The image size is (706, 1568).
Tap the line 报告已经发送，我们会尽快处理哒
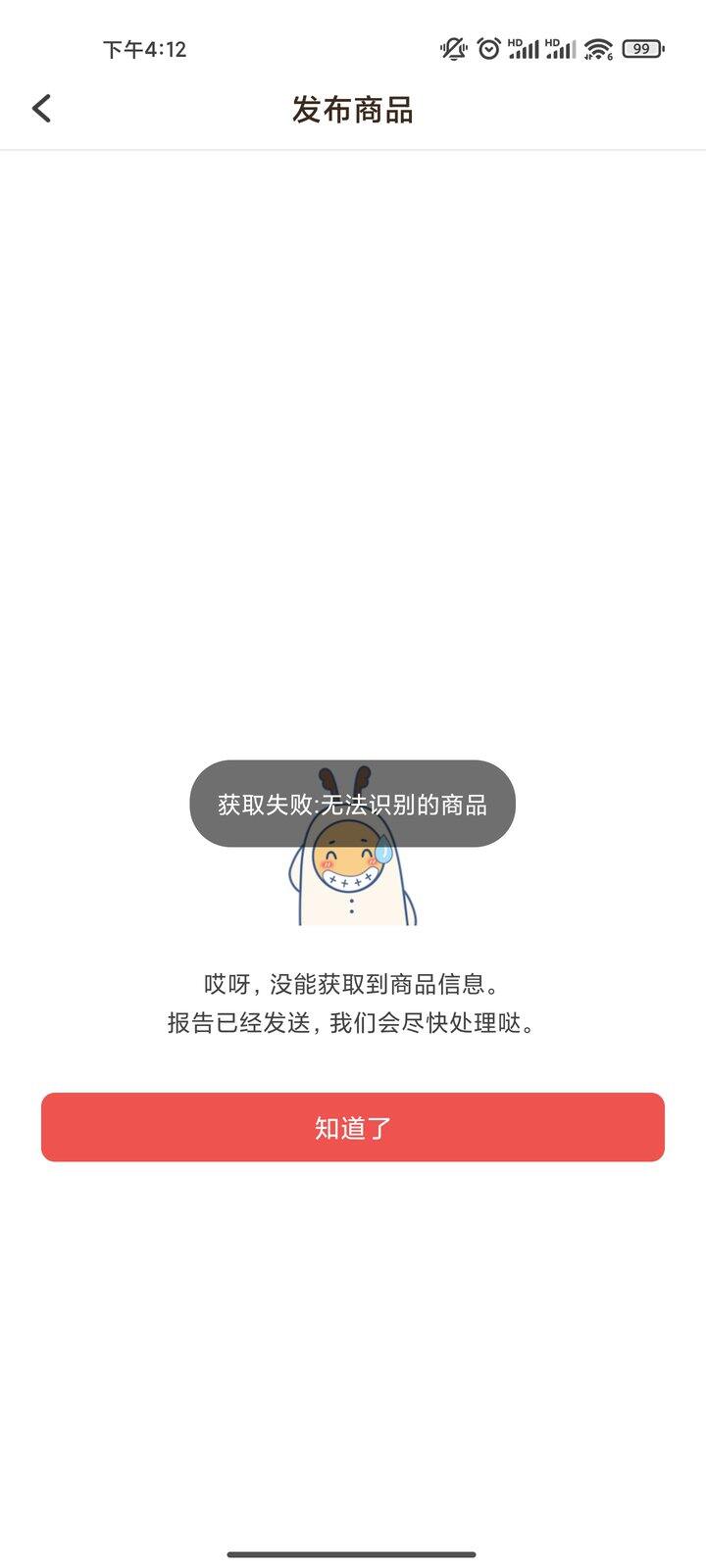pos(353,1025)
